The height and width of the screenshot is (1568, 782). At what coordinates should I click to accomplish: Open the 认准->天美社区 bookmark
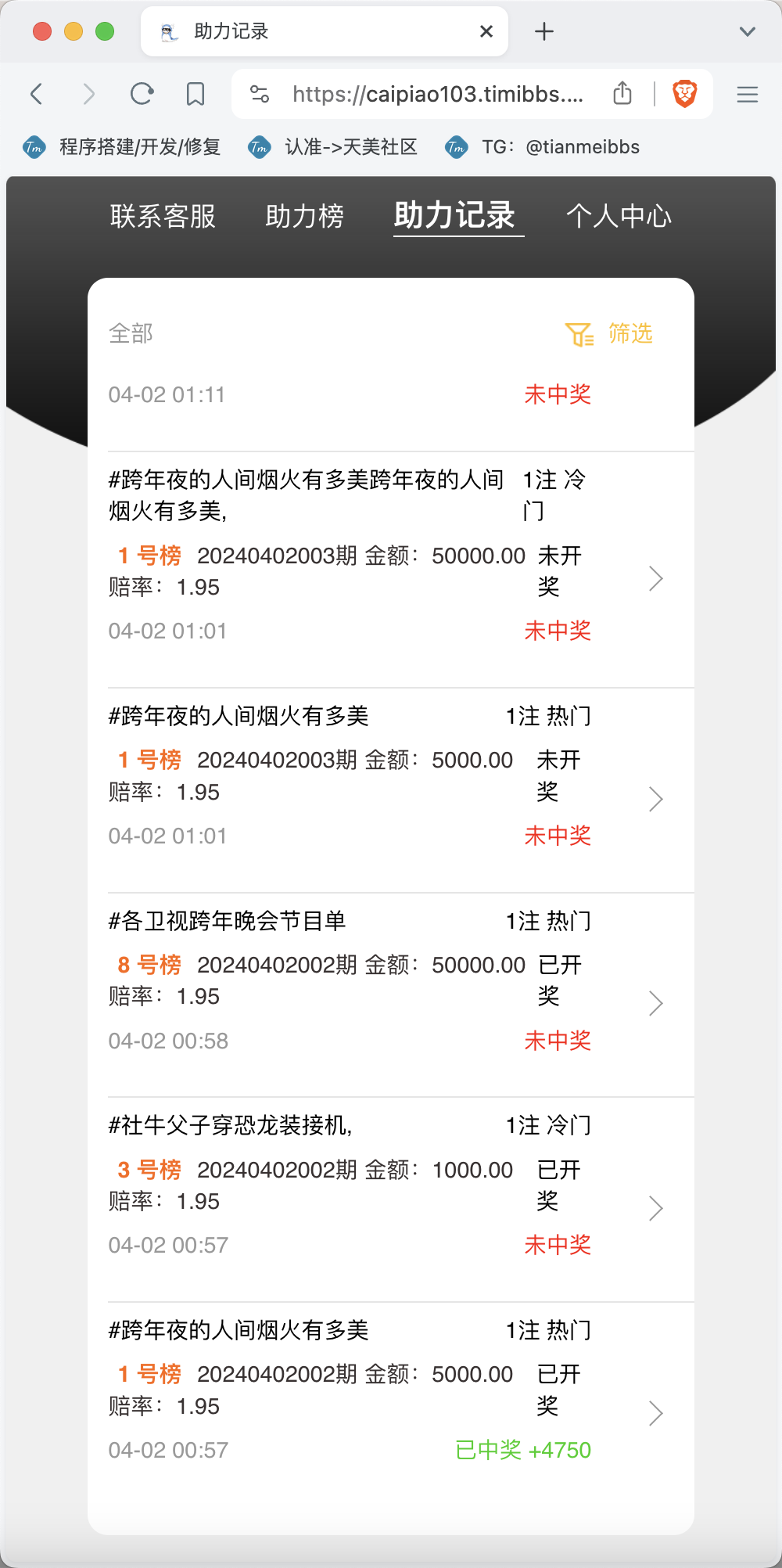tap(334, 147)
